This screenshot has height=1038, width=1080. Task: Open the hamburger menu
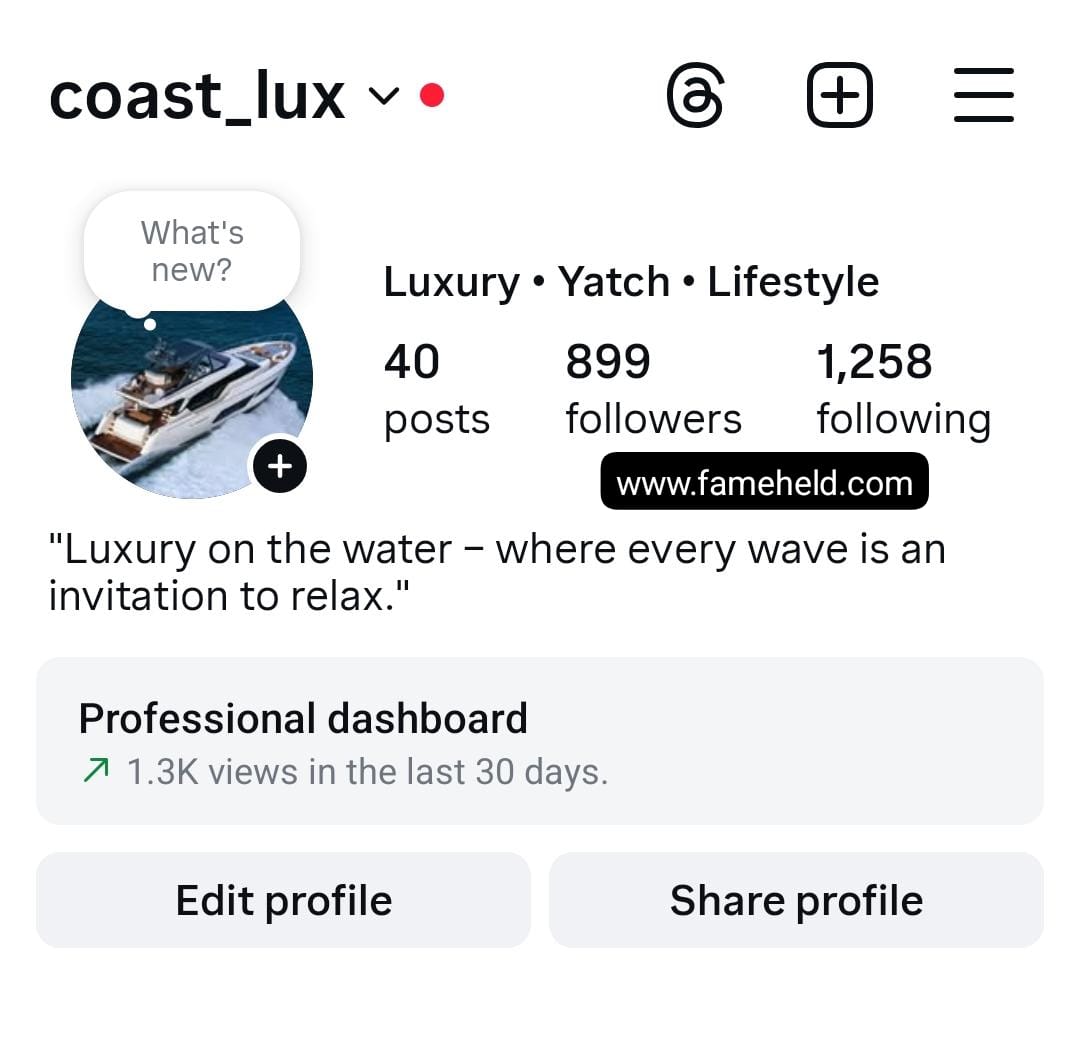[983, 96]
